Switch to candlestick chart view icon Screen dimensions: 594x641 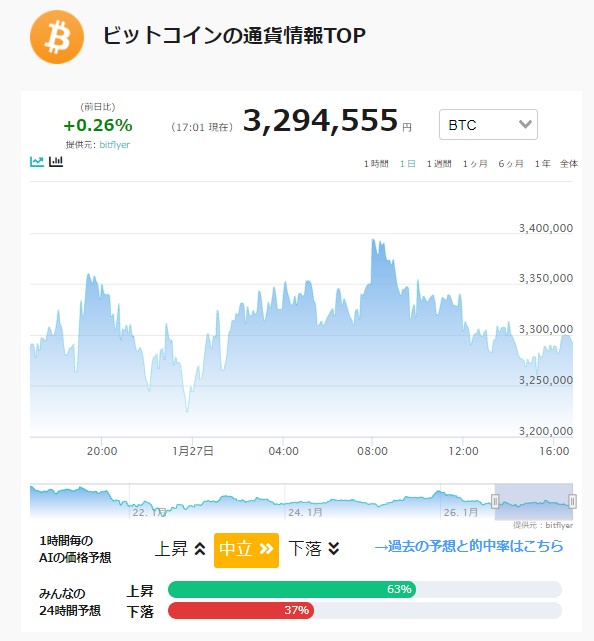coord(56,161)
